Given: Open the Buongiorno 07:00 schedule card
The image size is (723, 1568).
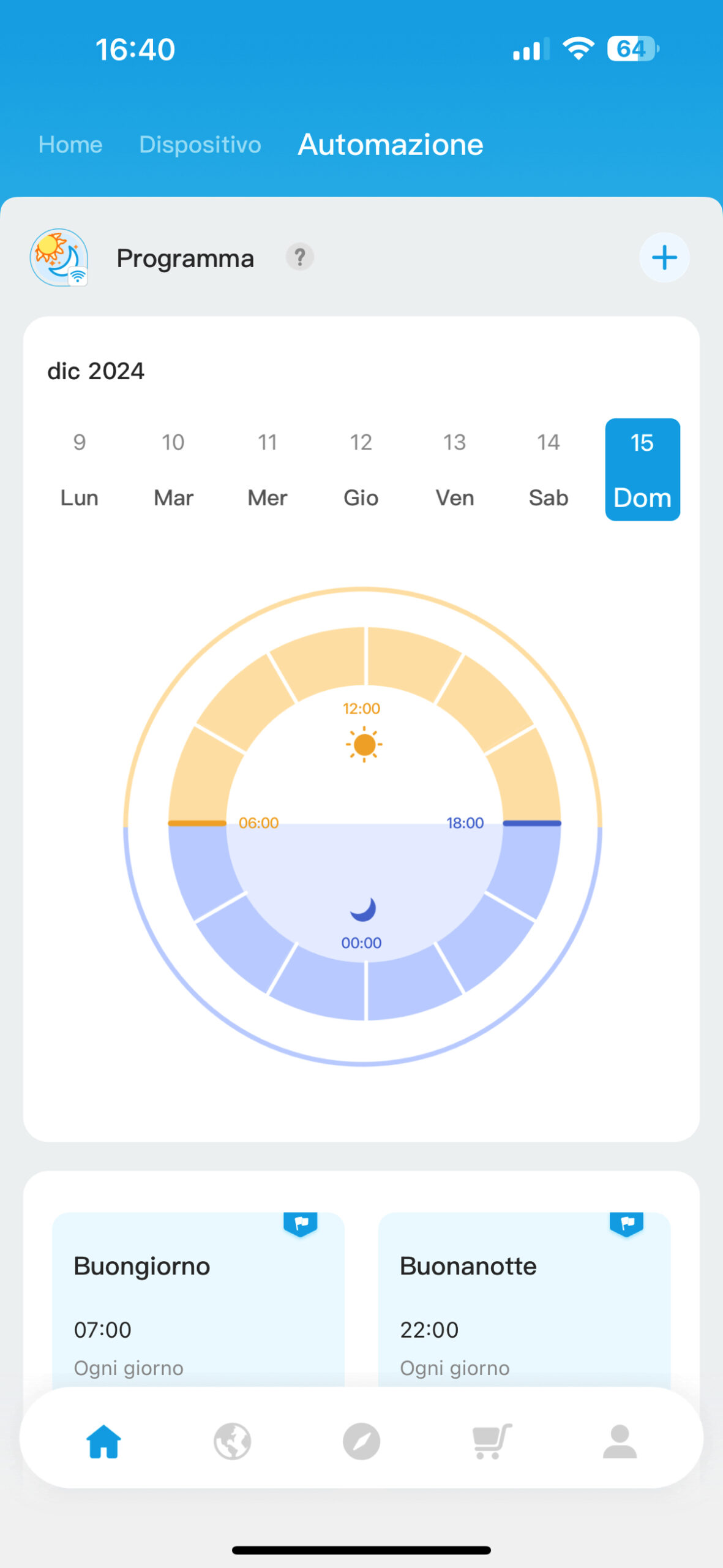Looking at the screenshot, I should point(198,1298).
